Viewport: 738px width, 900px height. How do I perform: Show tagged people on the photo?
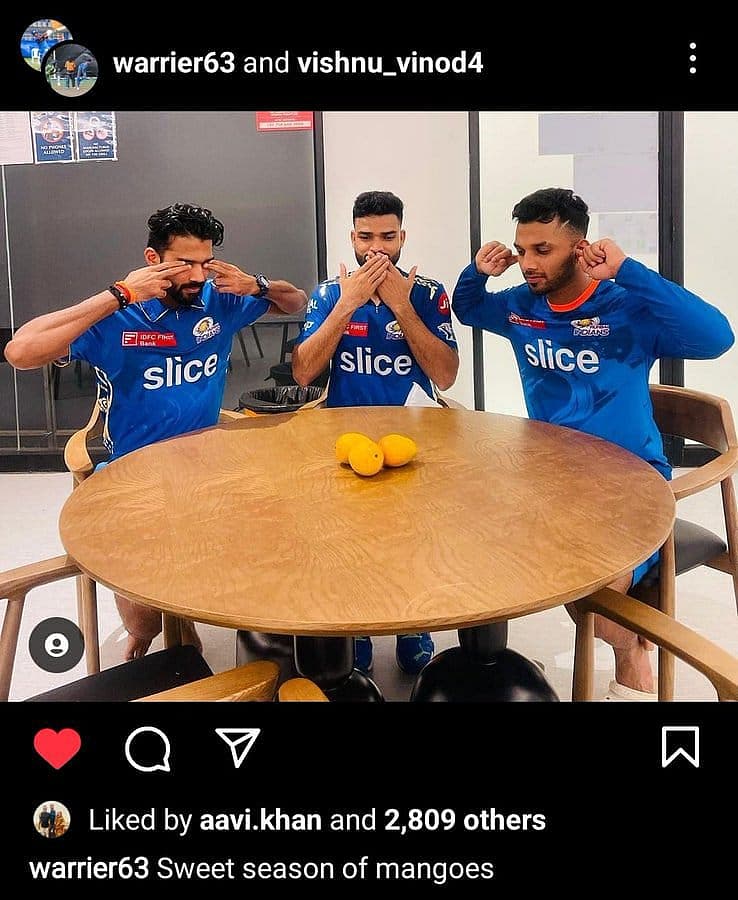click(56, 645)
